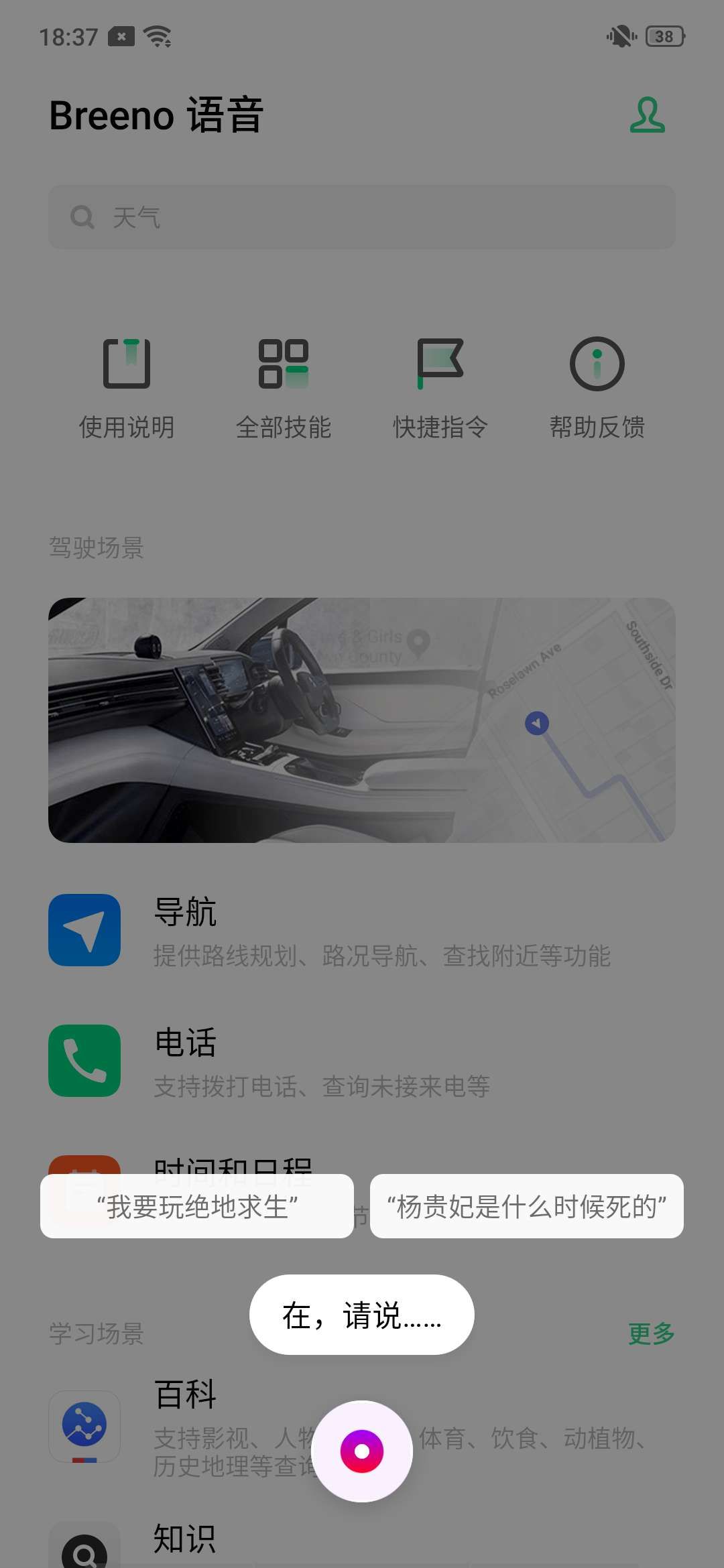Tap the Breeno voice microphone button
Viewport: 724px width, 1568px height.
362,1451
